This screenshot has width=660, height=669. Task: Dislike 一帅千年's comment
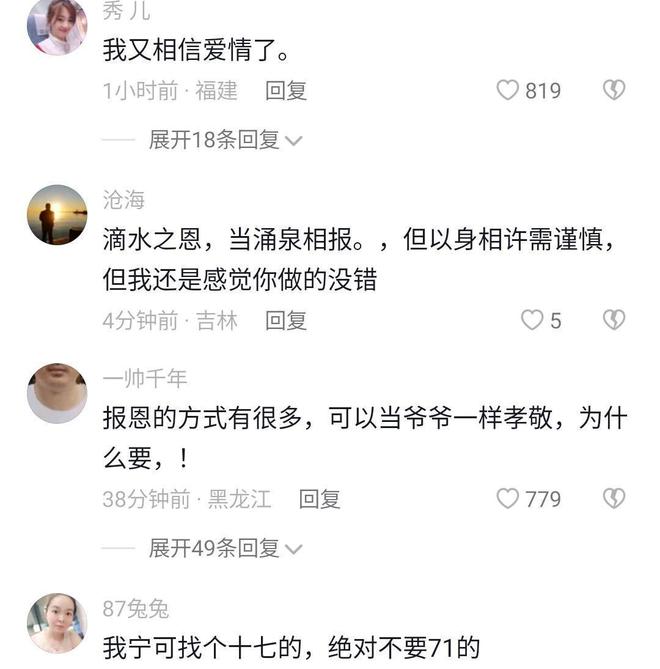(613, 498)
